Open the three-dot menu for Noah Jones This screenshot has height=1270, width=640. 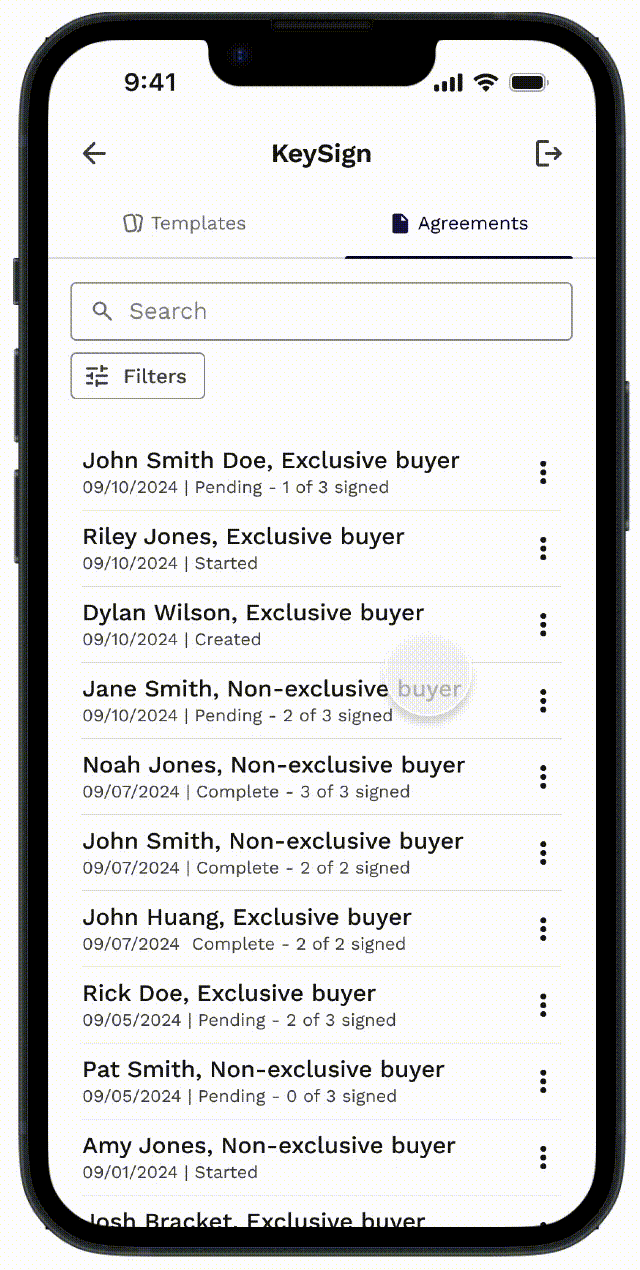(543, 776)
